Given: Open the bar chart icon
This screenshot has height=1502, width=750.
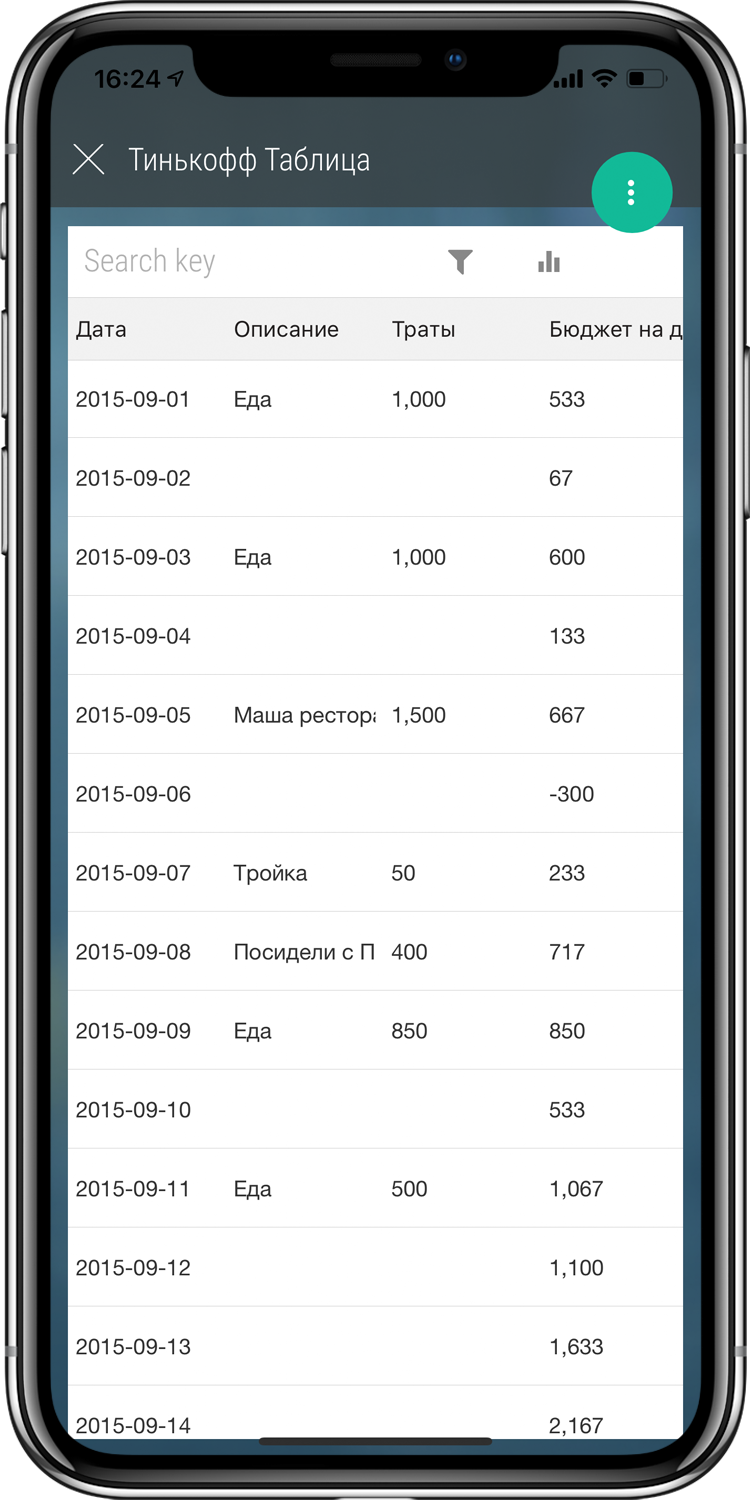Looking at the screenshot, I should click(549, 262).
